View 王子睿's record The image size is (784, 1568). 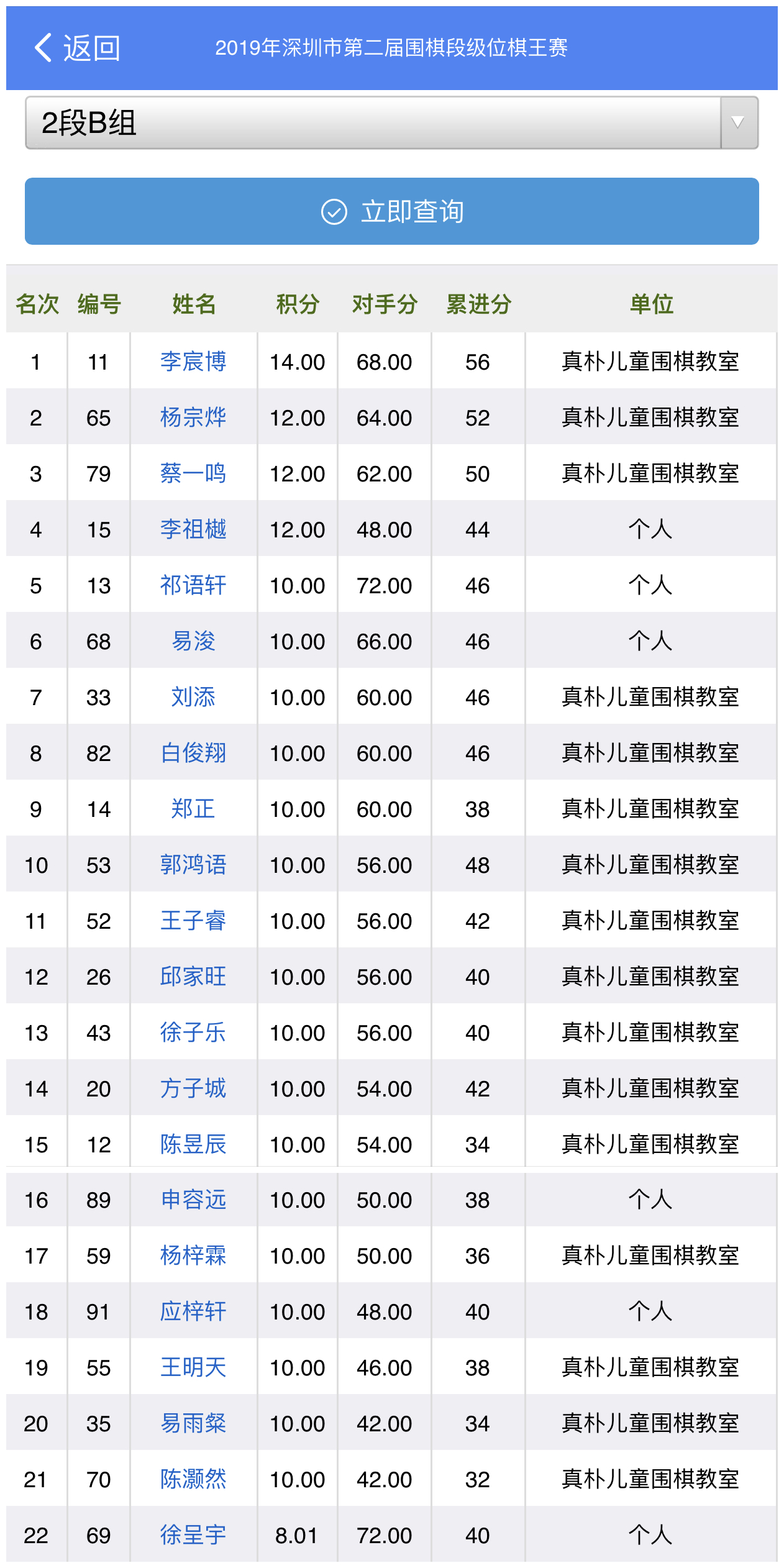[x=193, y=921]
